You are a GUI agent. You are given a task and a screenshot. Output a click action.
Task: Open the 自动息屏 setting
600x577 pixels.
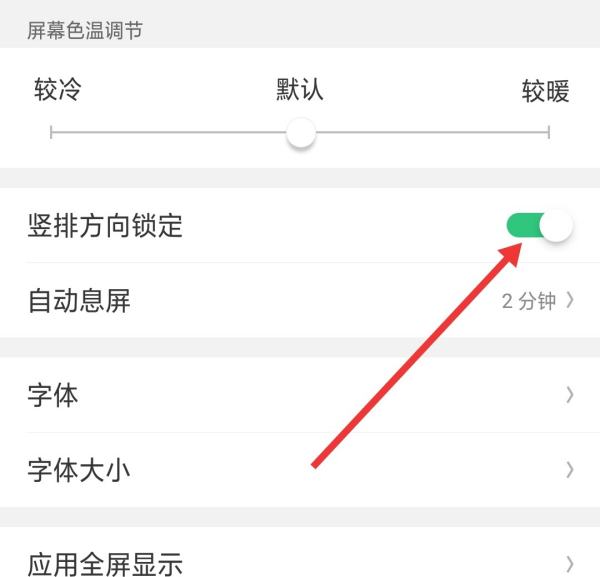(300, 300)
